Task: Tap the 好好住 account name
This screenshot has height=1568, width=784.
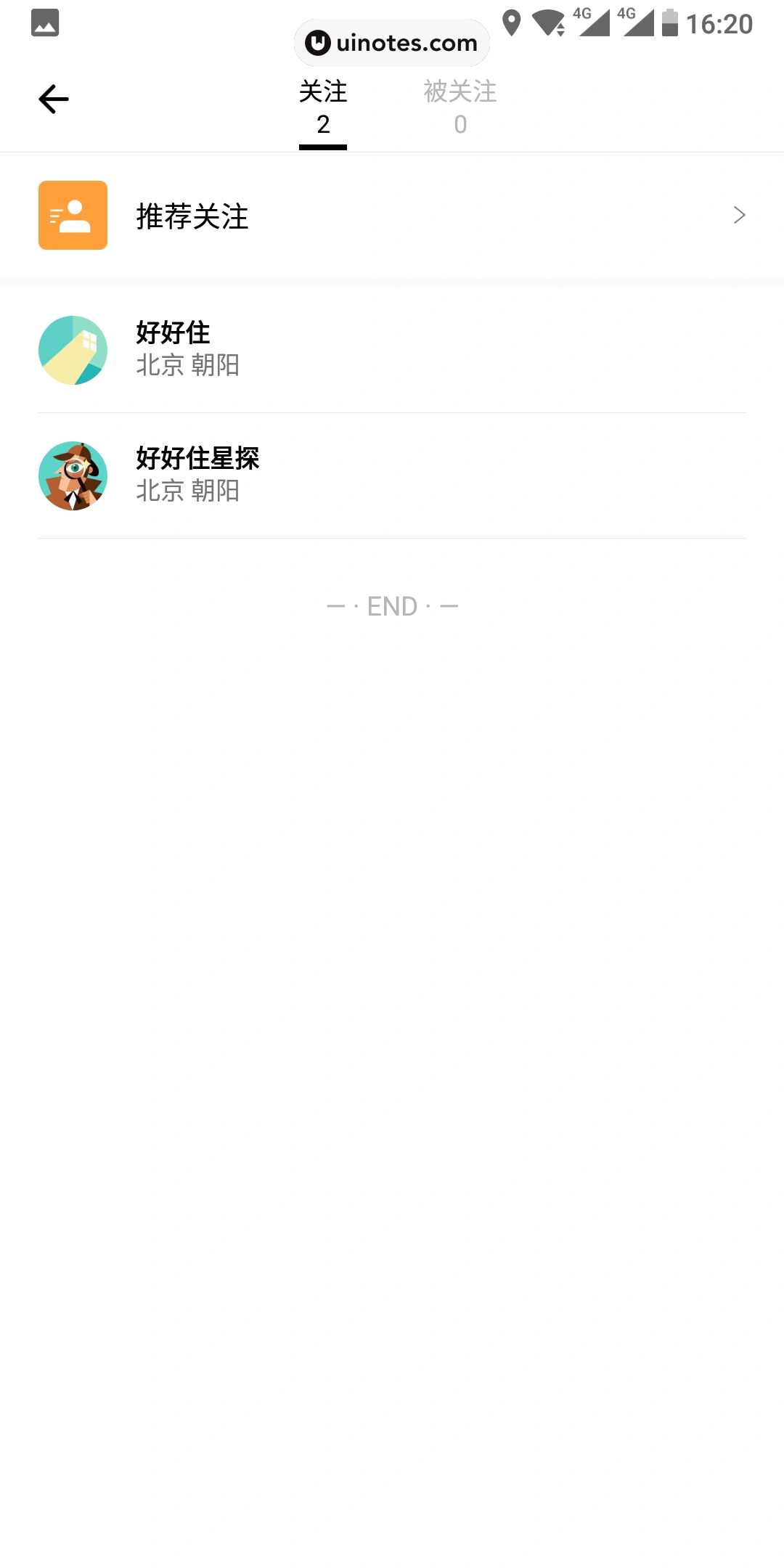Action: 173,332
